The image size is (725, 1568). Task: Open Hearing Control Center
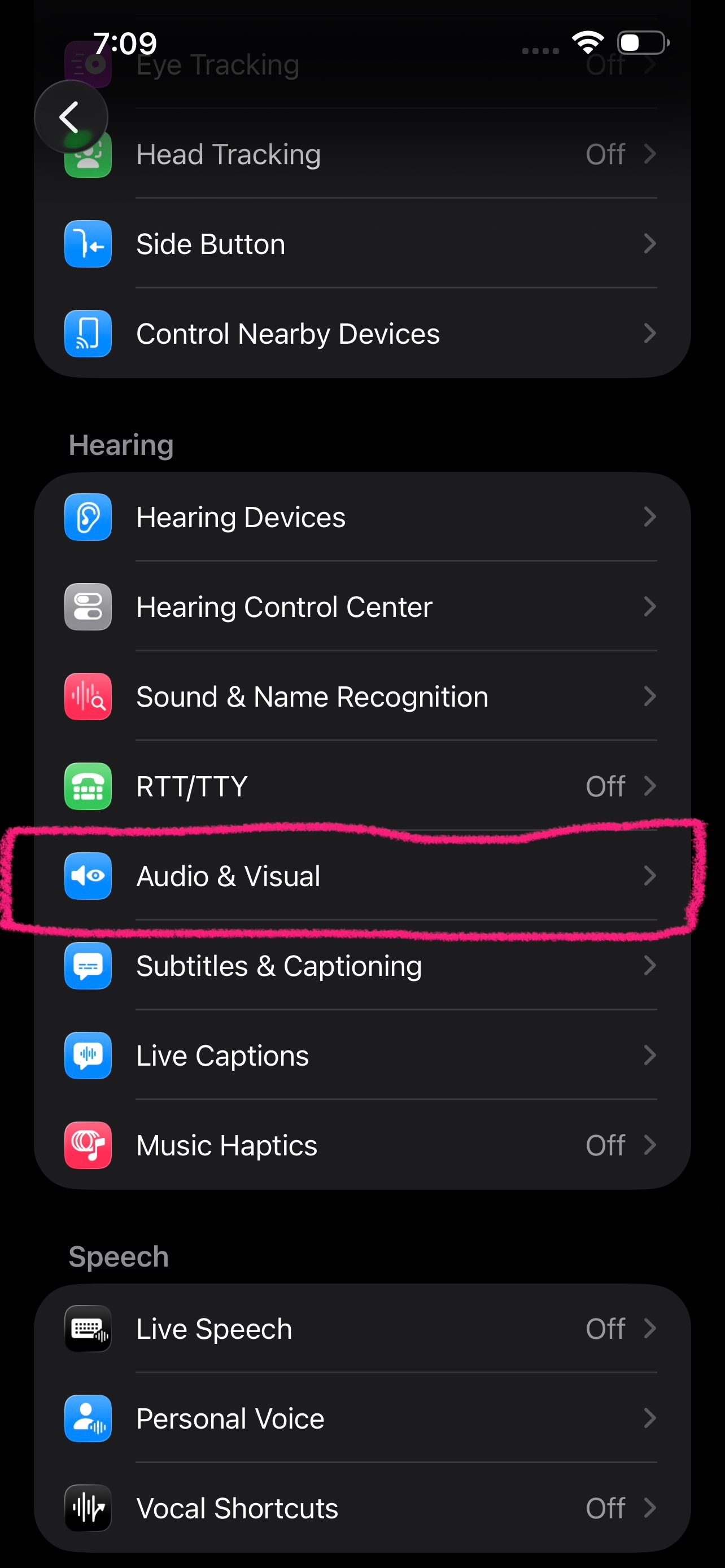362,607
